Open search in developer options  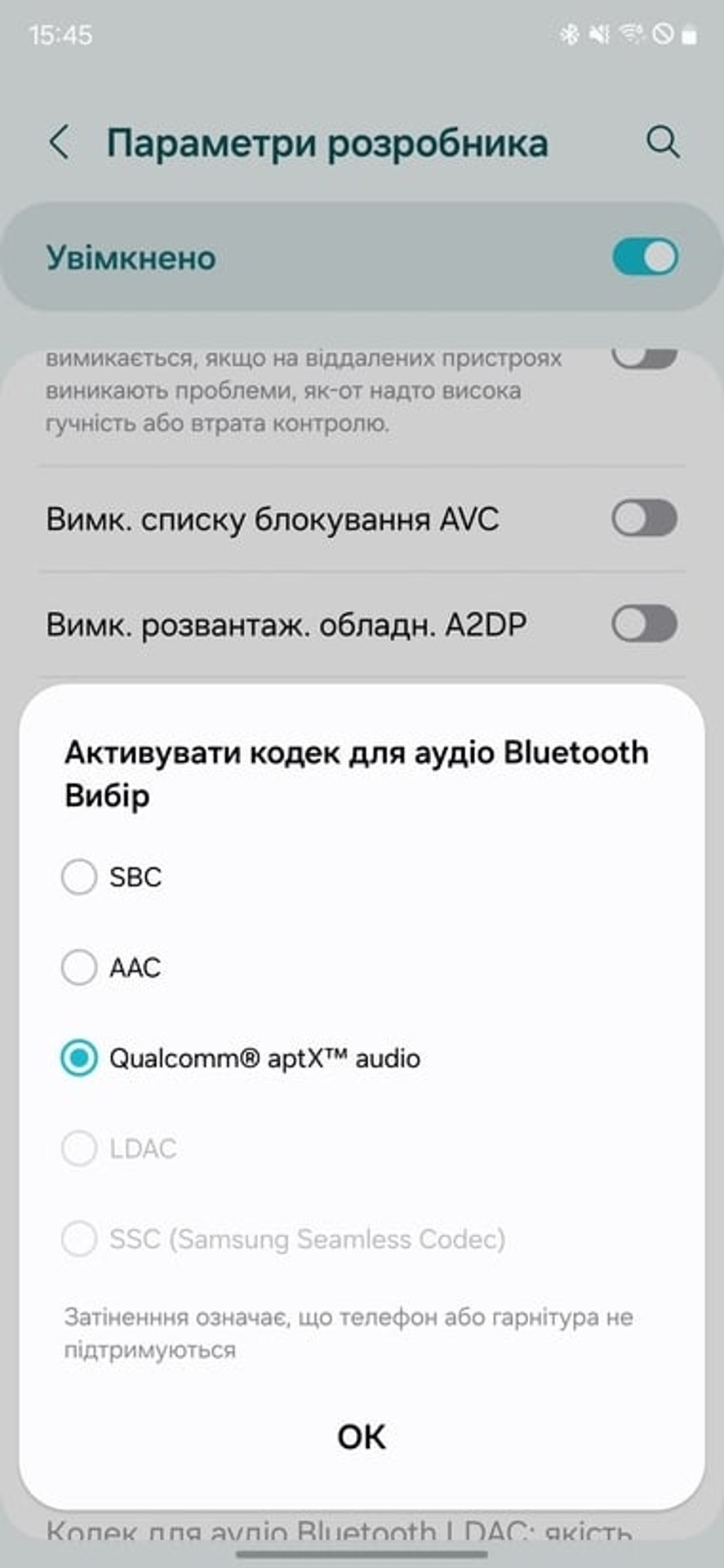(663, 142)
